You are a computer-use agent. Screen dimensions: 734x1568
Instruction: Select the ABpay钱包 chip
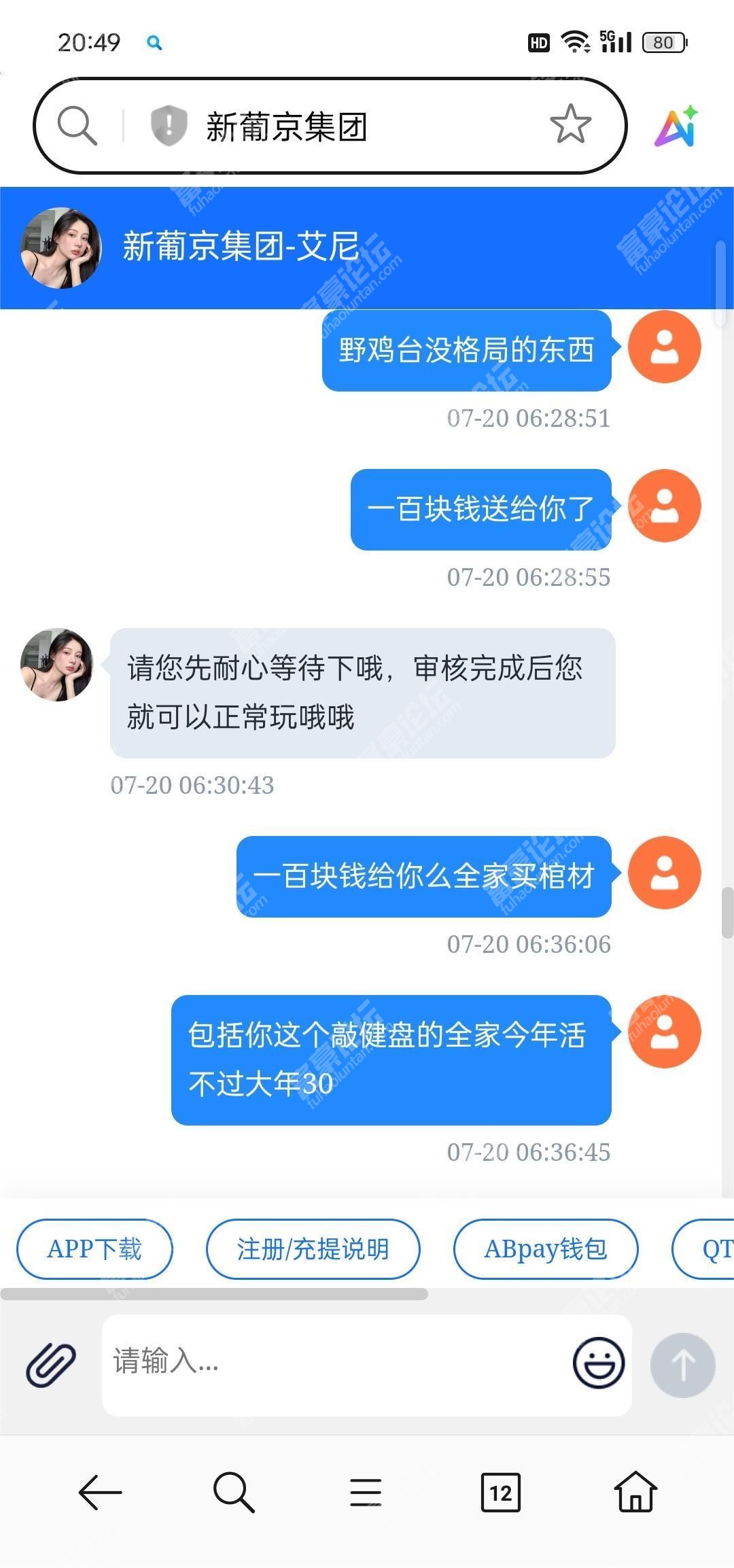click(x=545, y=1249)
